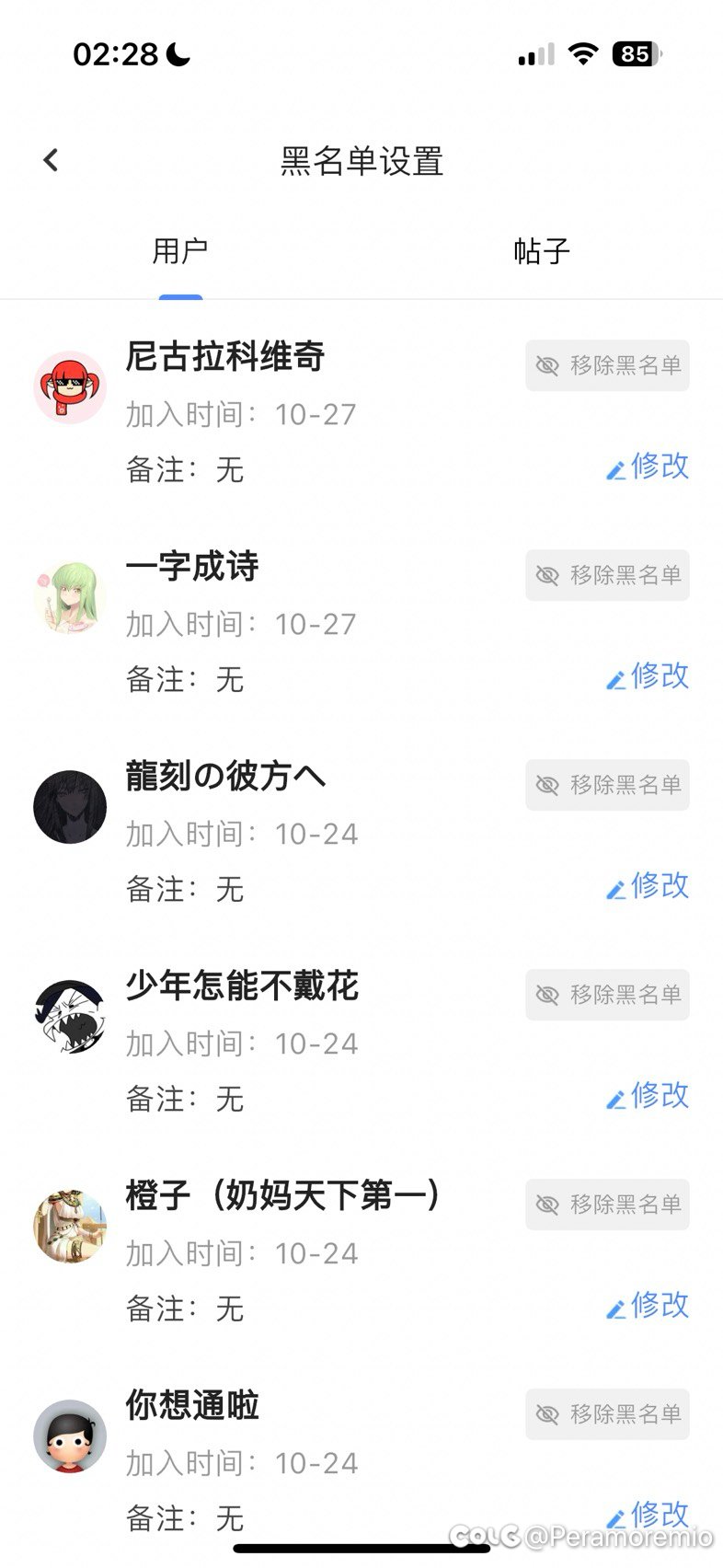Select the 用户 tab
723x1568 pixels.
pyautogui.click(x=180, y=251)
